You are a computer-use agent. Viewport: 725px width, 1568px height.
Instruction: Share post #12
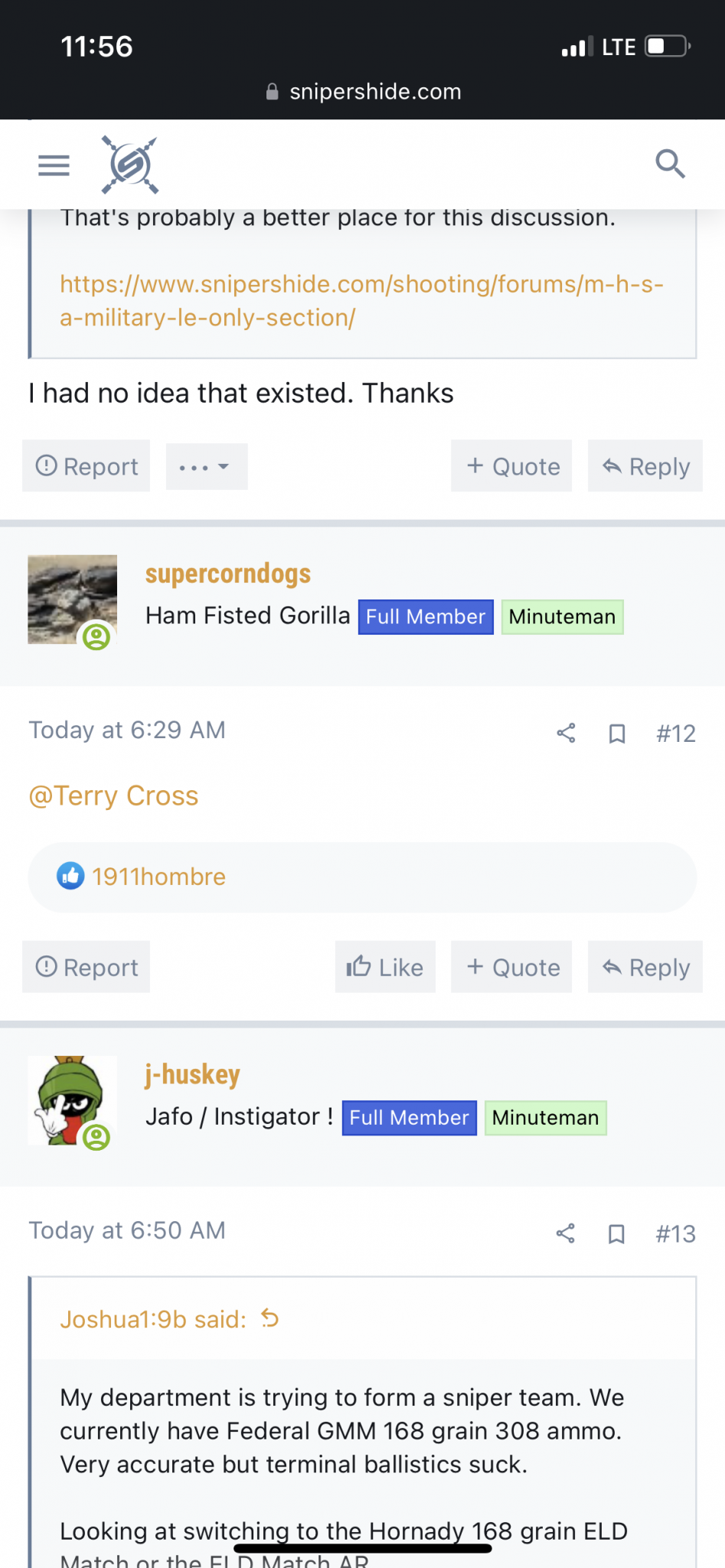pyautogui.click(x=566, y=733)
